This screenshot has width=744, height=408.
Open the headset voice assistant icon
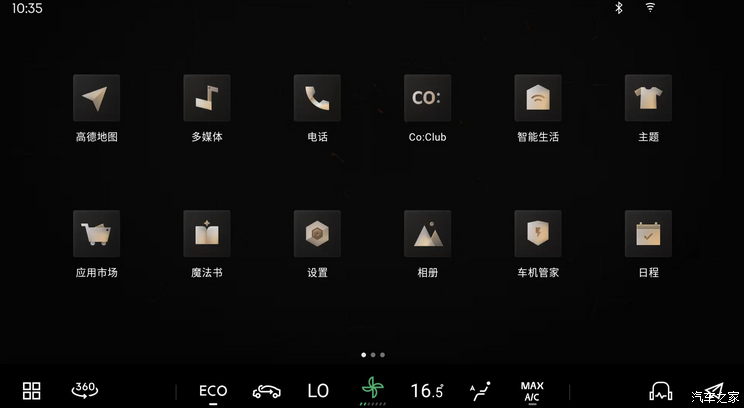click(x=660, y=391)
